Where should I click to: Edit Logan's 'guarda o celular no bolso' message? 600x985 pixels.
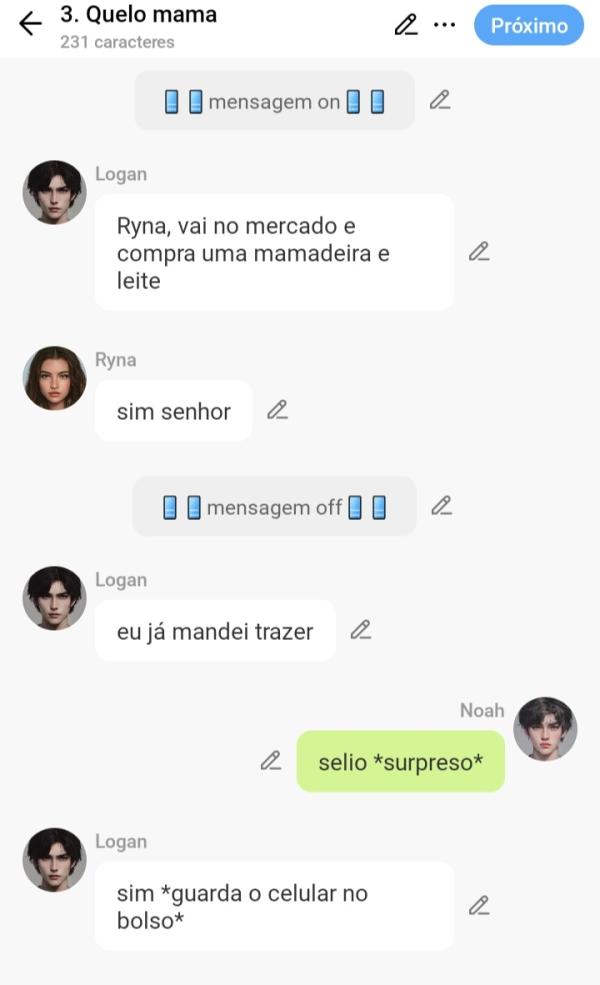pos(480,906)
